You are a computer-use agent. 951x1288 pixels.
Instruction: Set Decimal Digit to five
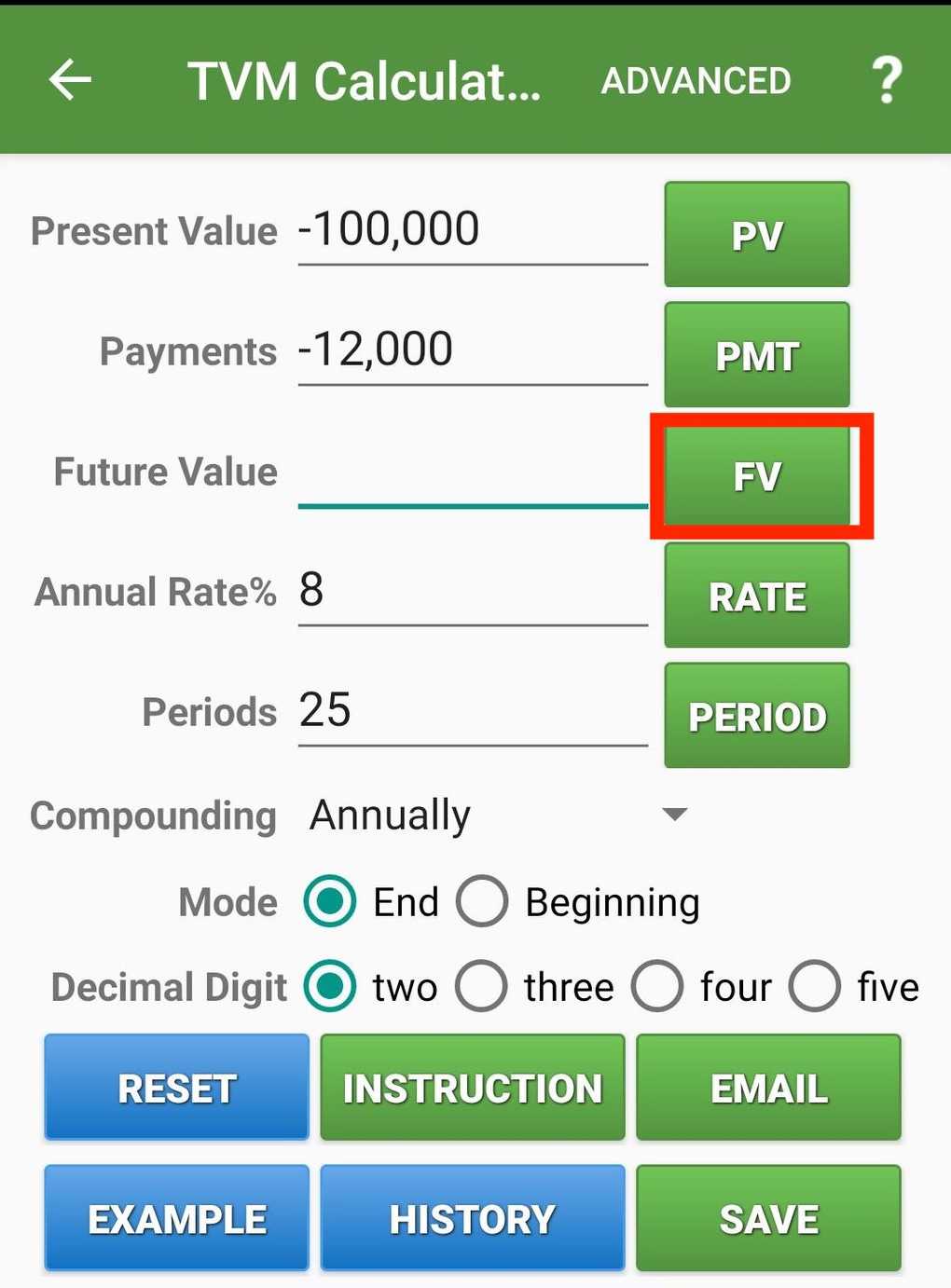814,985
